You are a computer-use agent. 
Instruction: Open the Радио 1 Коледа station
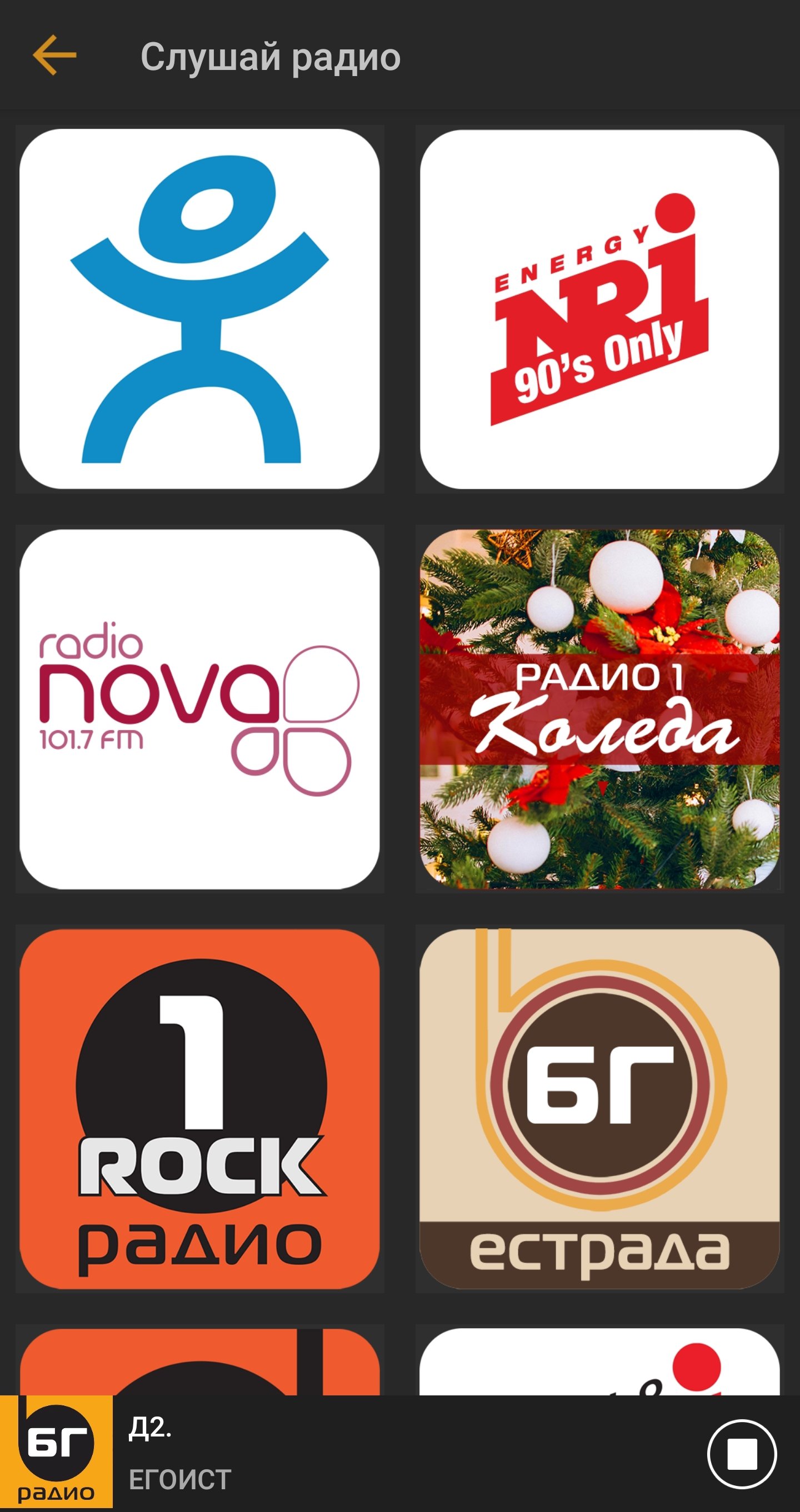599,709
